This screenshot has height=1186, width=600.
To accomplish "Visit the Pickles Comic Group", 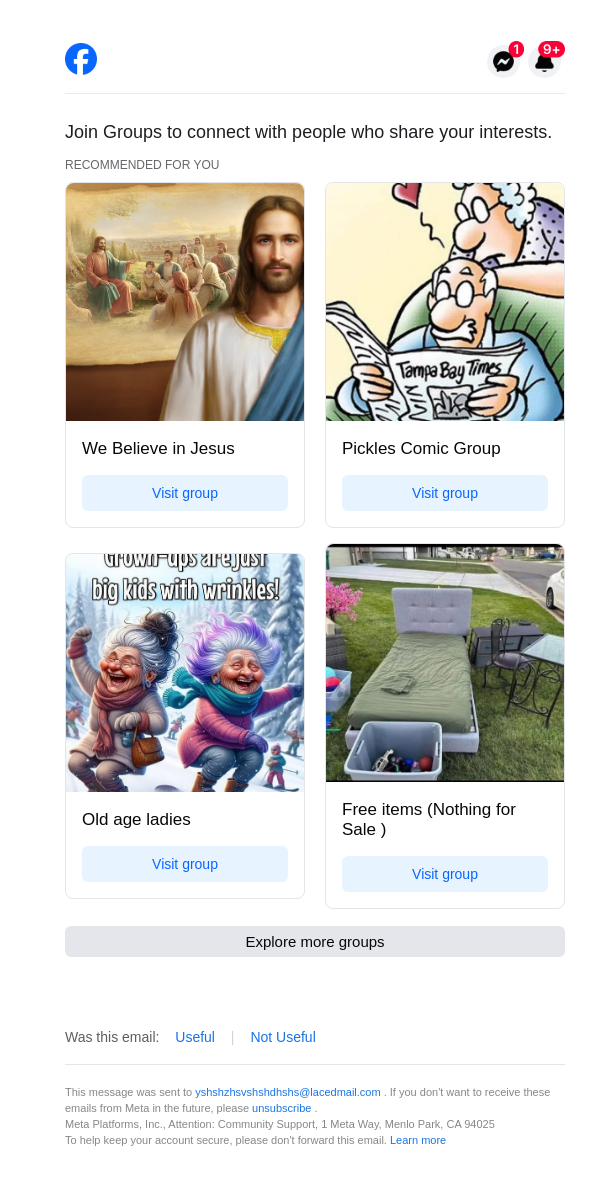I will [445, 493].
